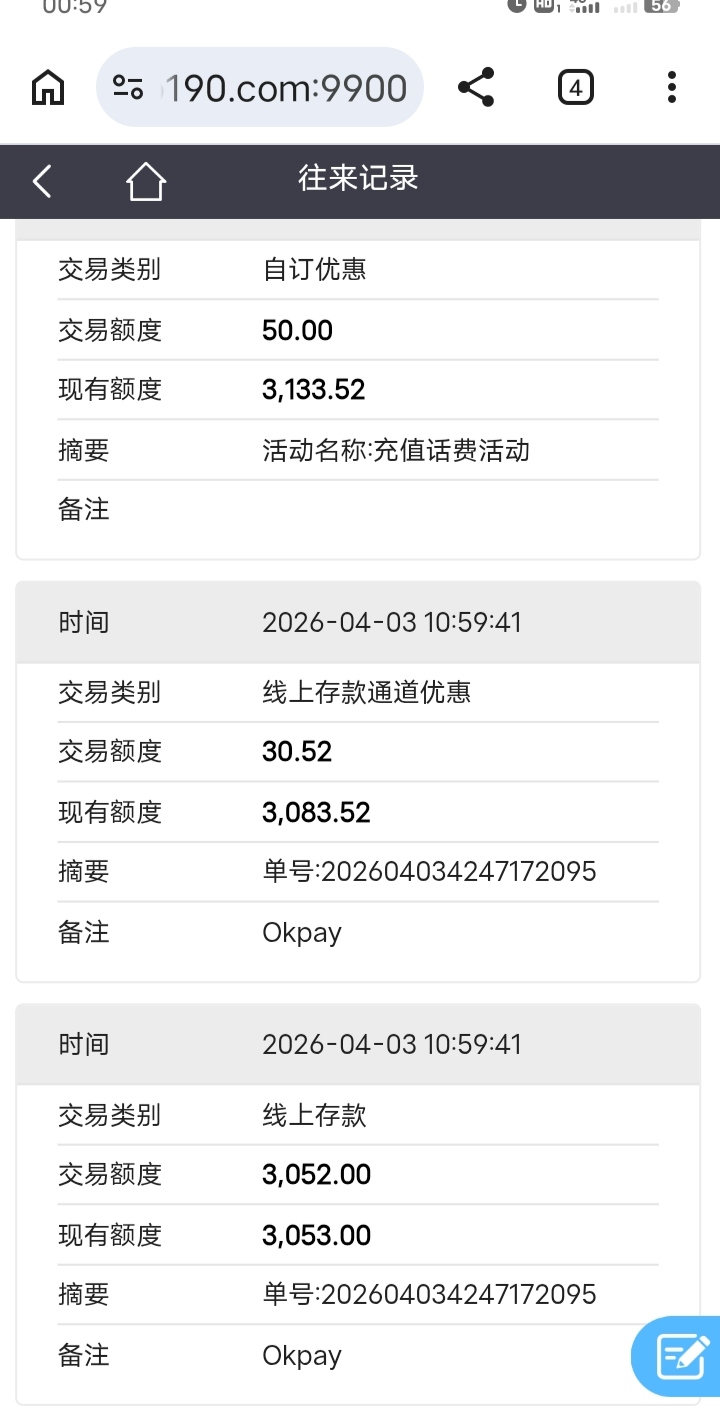The height and width of the screenshot is (1420, 720).
Task: Open the browser overflow menu
Action: click(x=672, y=88)
